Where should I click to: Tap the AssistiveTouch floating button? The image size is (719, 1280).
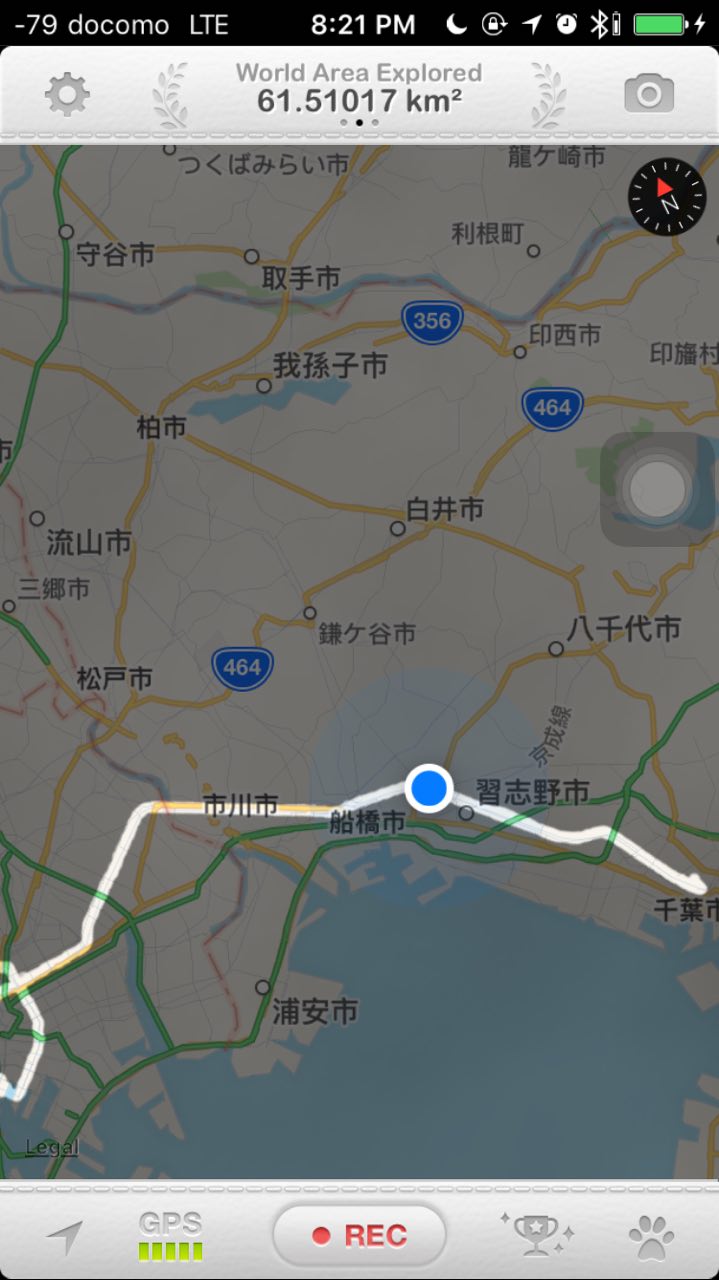pyautogui.click(x=657, y=489)
